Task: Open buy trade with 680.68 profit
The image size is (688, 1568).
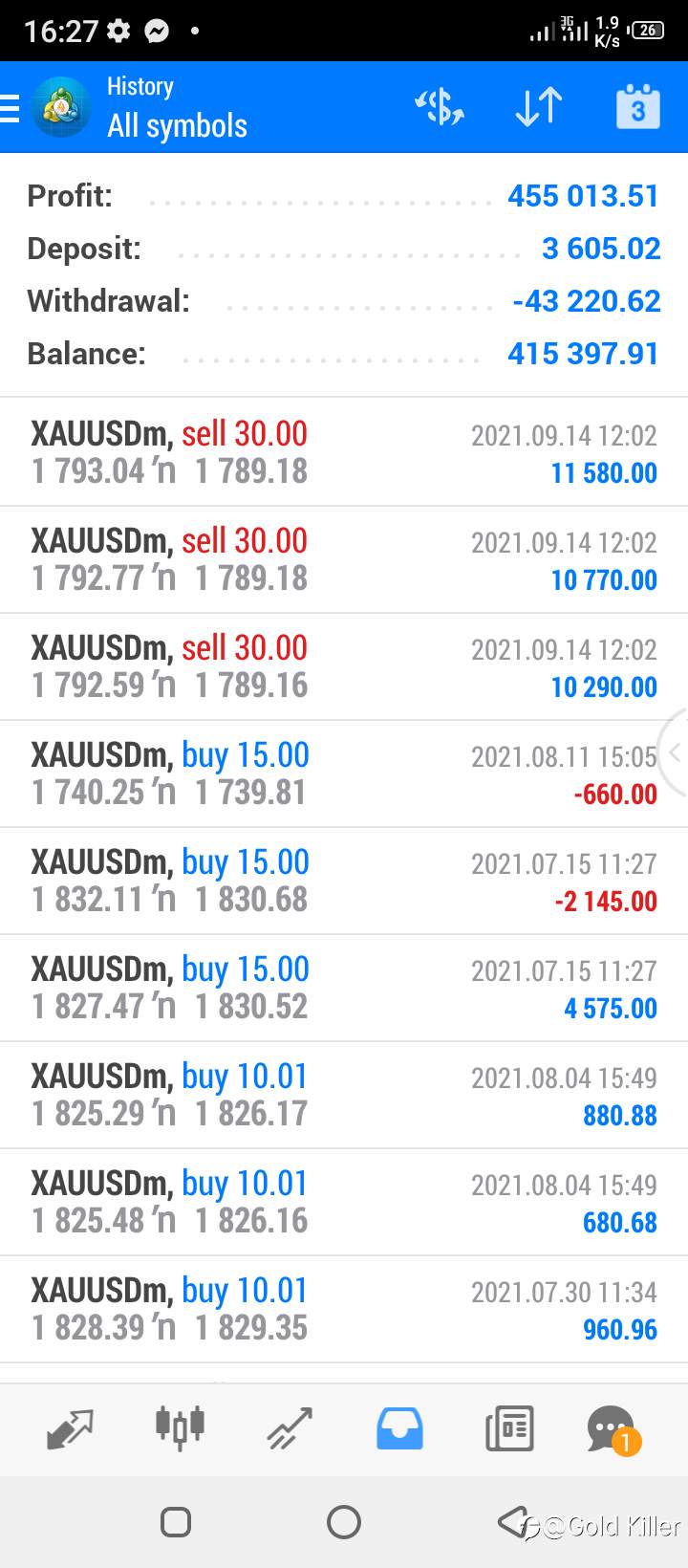Action: pos(344,1202)
